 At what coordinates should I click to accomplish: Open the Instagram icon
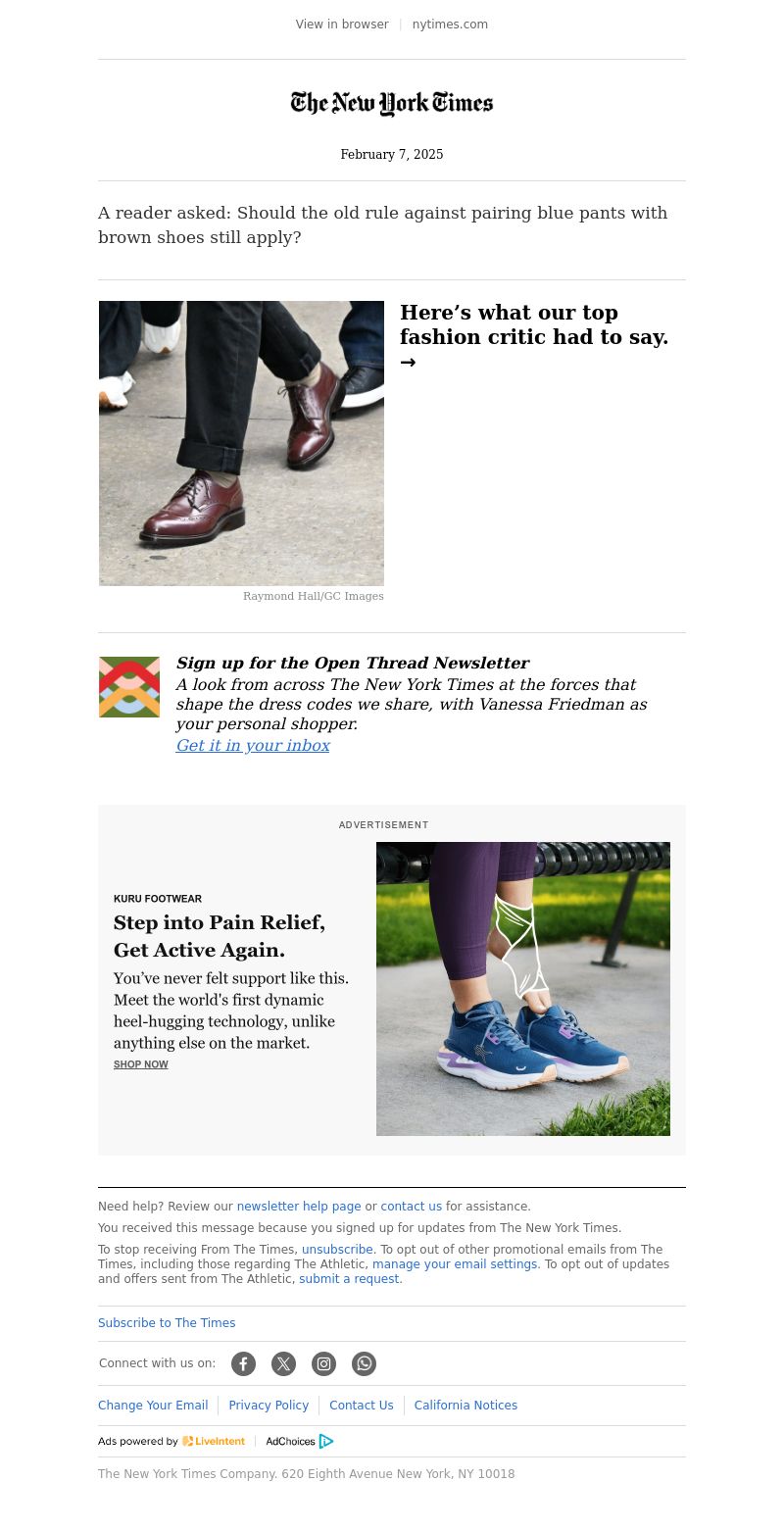click(323, 1363)
